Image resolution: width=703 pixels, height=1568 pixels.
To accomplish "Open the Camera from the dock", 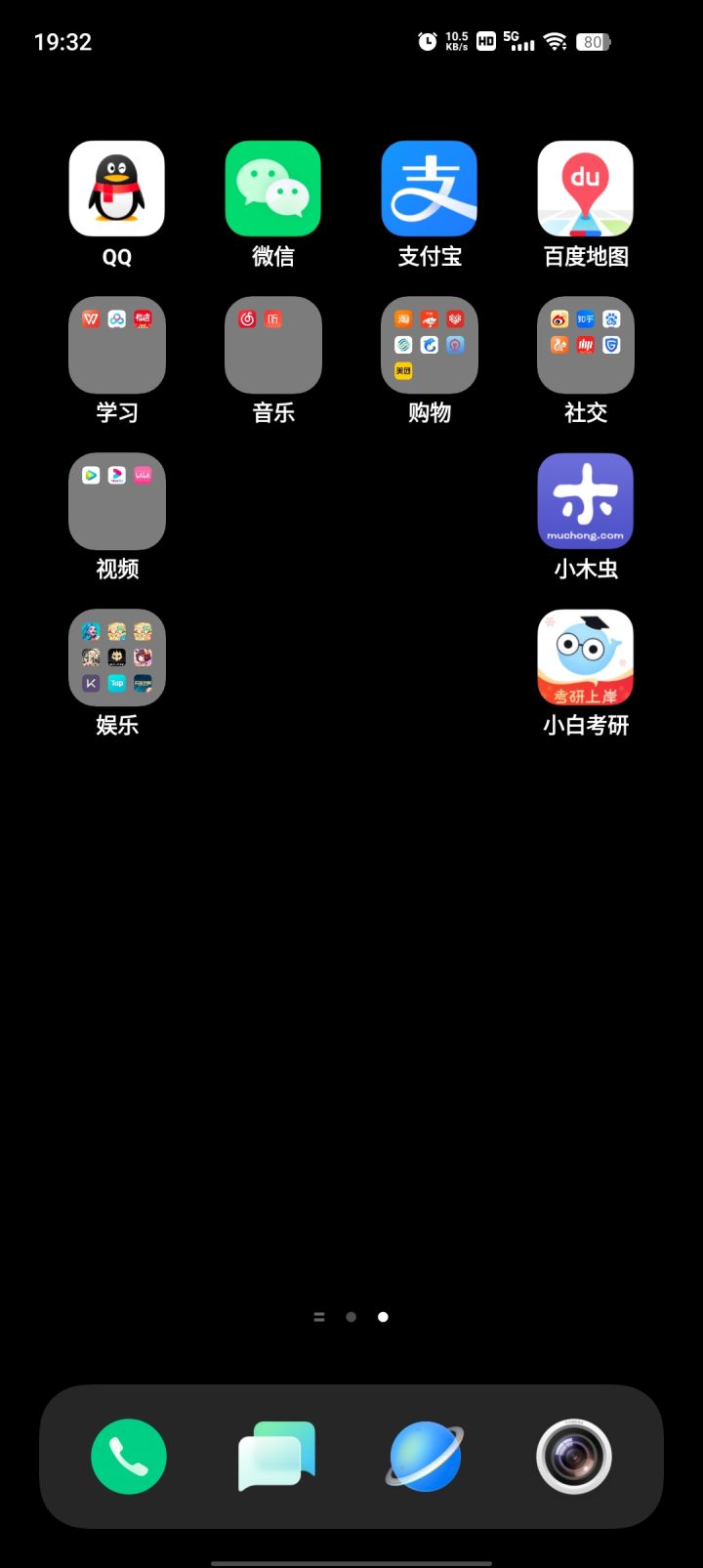I will [x=574, y=1456].
